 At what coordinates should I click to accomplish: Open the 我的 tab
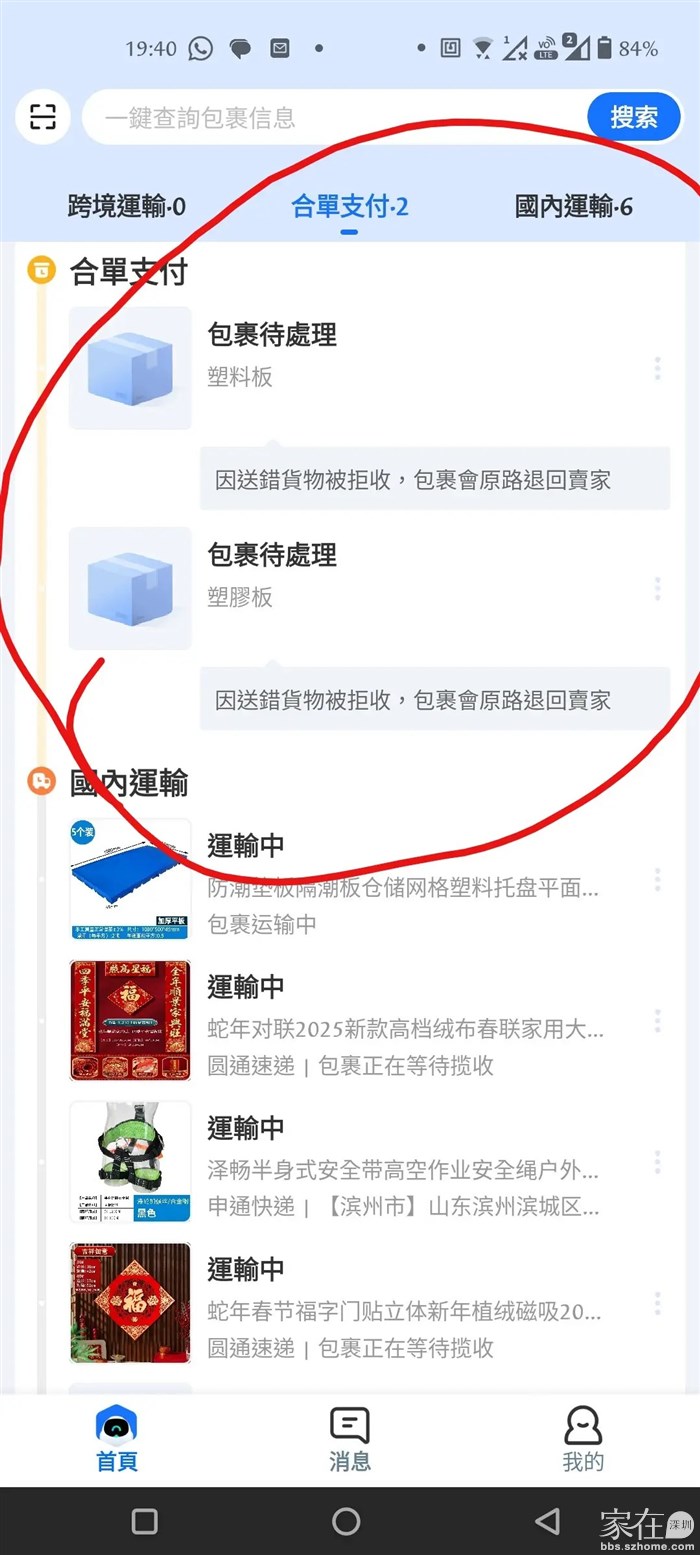point(583,1439)
